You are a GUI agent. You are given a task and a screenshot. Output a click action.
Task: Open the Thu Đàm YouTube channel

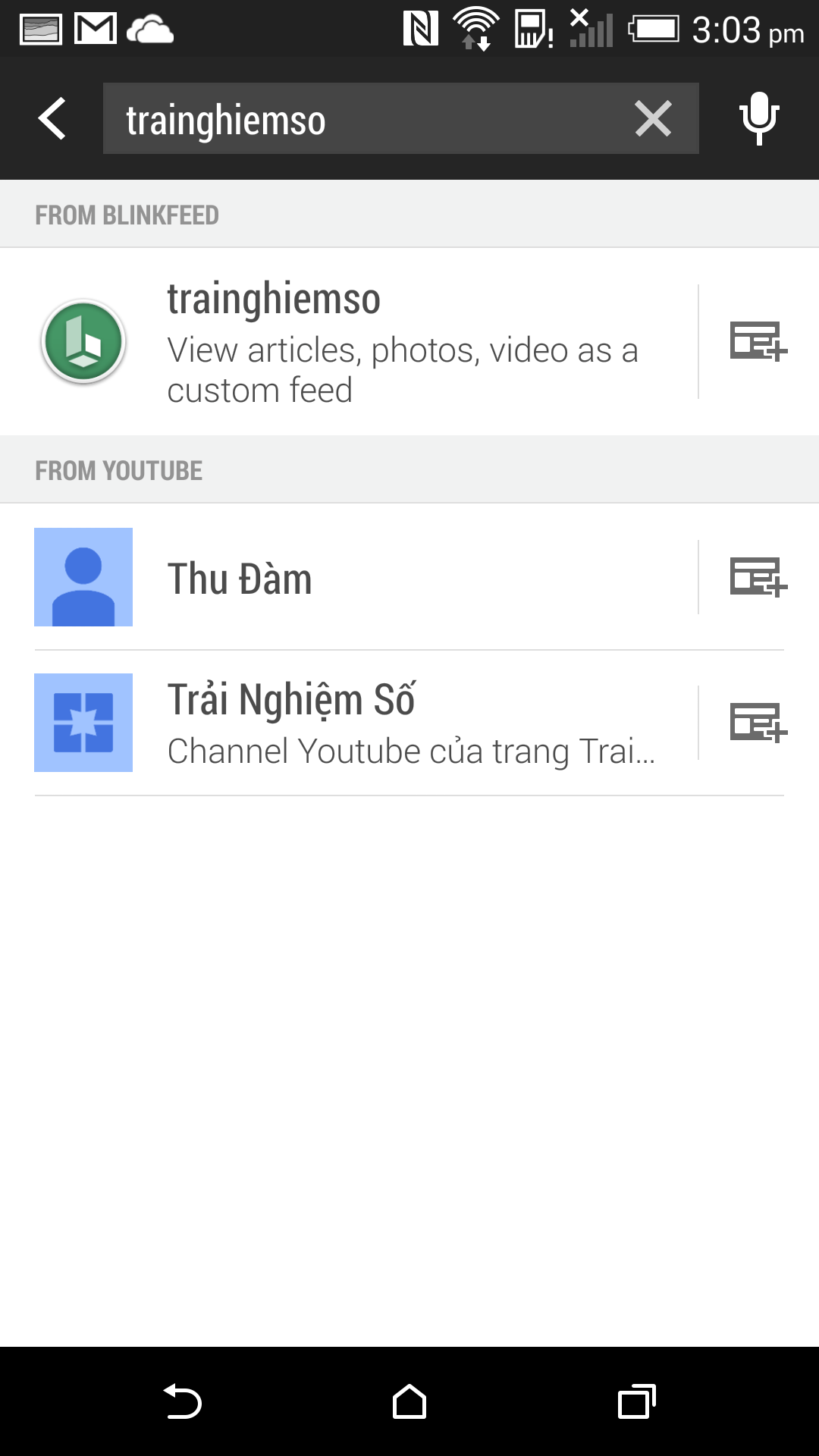[x=349, y=578]
